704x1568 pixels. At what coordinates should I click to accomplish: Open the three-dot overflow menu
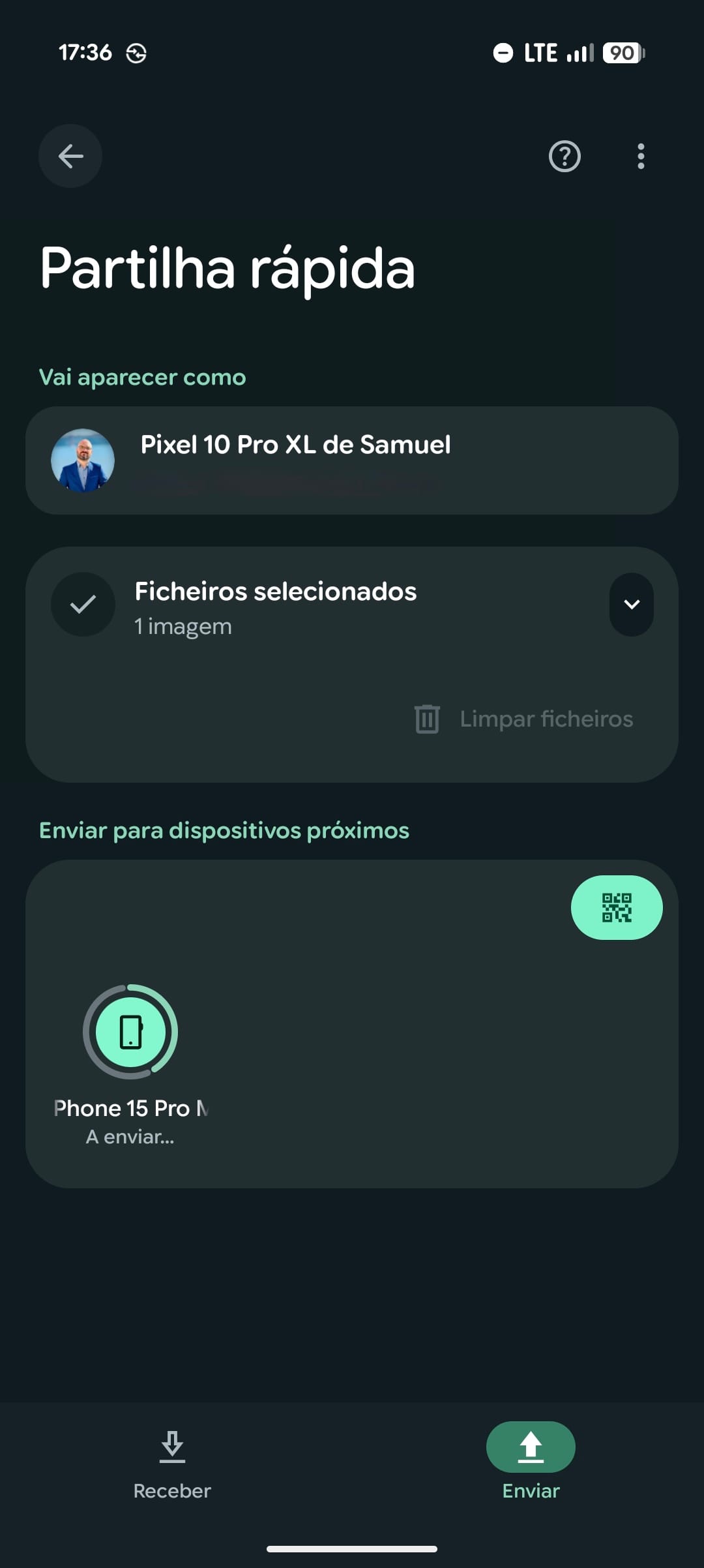click(x=641, y=157)
